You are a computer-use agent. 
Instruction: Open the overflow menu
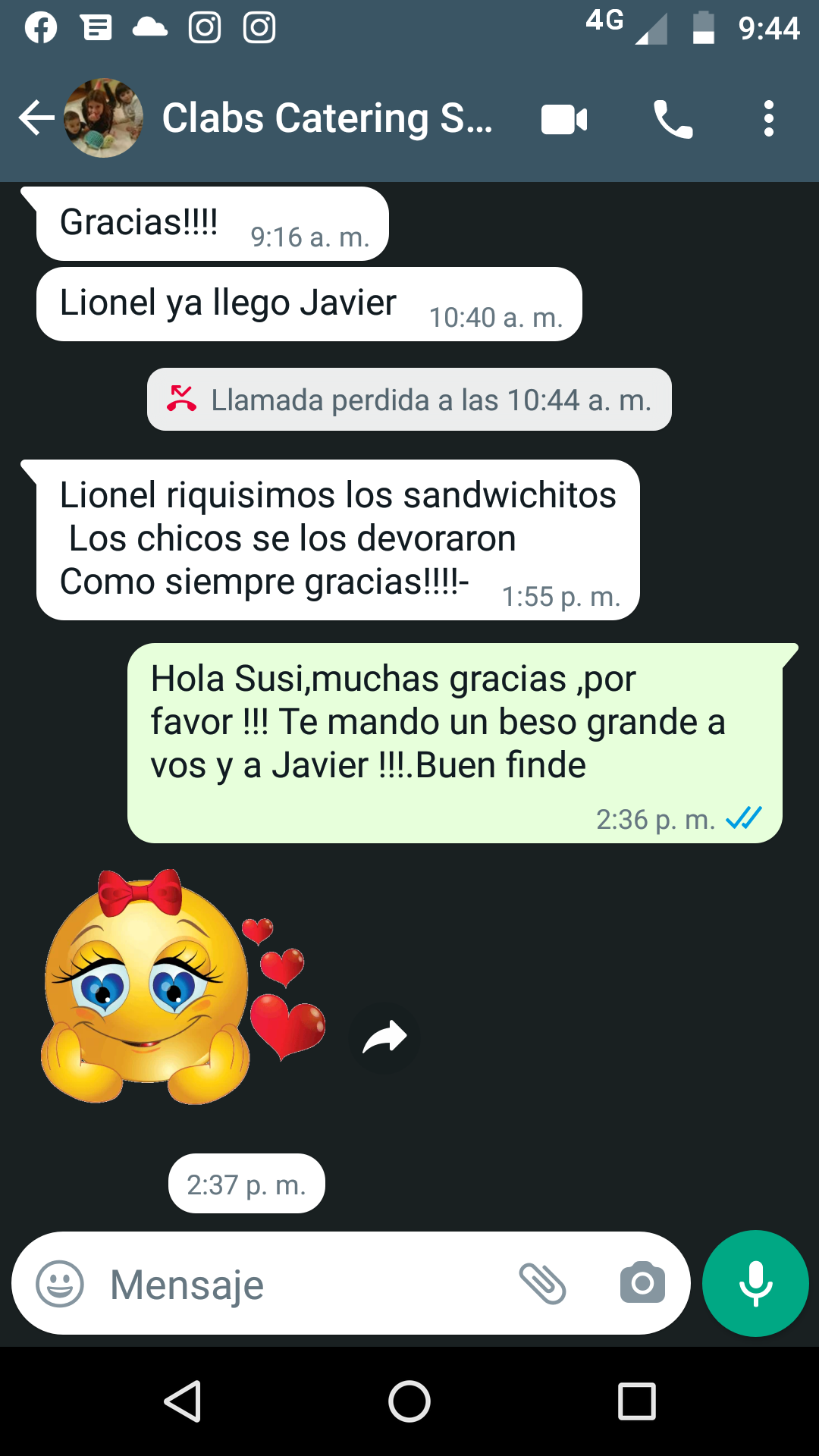(769, 119)
